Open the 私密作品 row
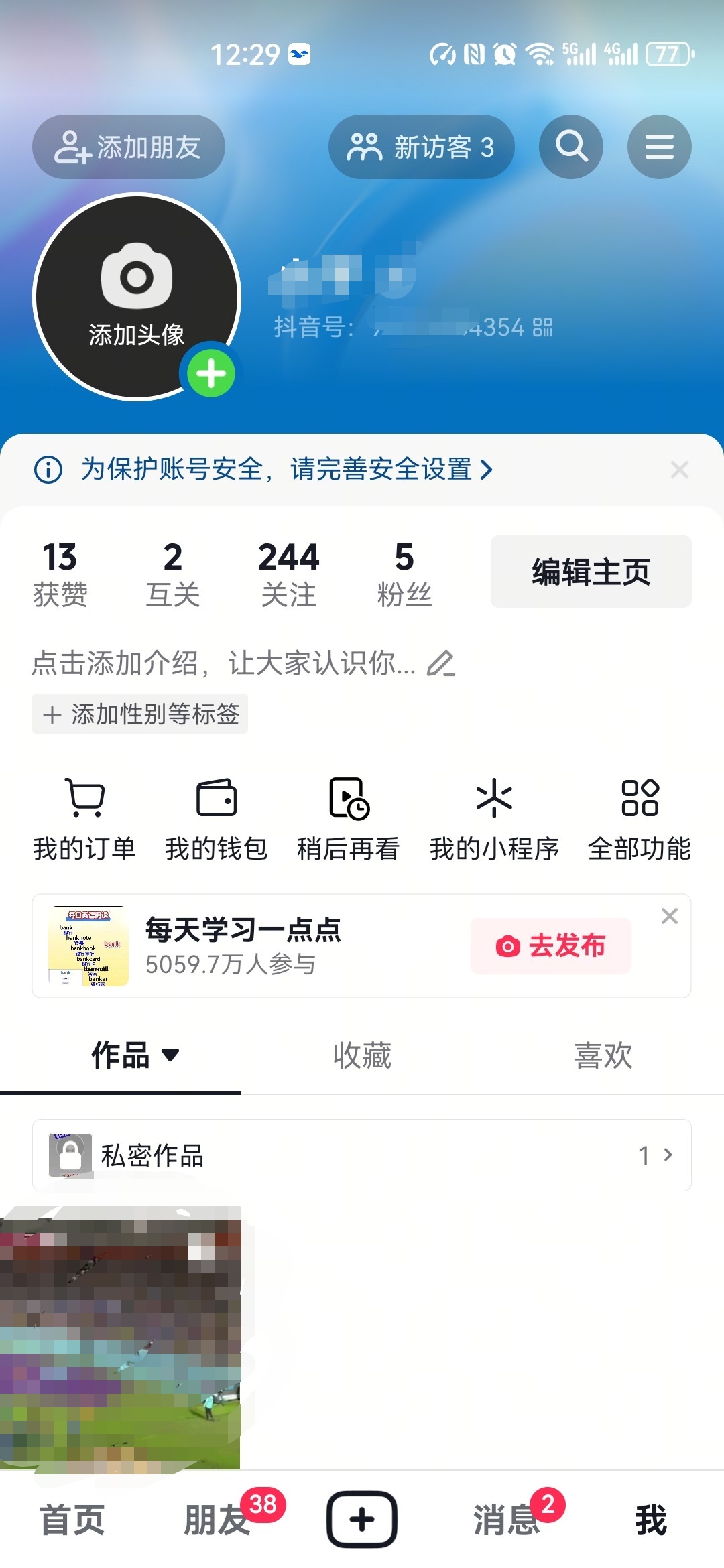Screen dimensions: 724x1568 pos(362,1155)
